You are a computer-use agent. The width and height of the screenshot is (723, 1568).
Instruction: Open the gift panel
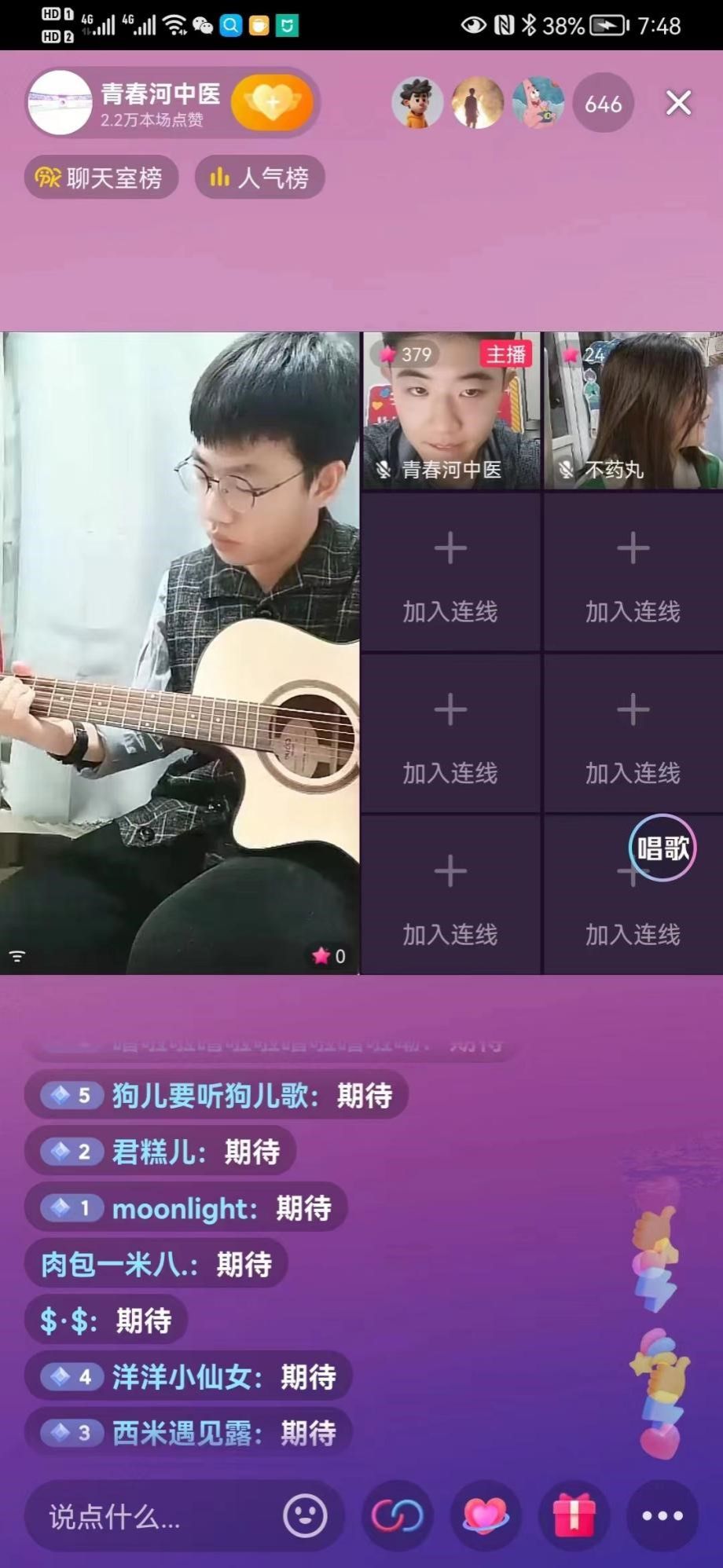click(x=574, y=1515)
